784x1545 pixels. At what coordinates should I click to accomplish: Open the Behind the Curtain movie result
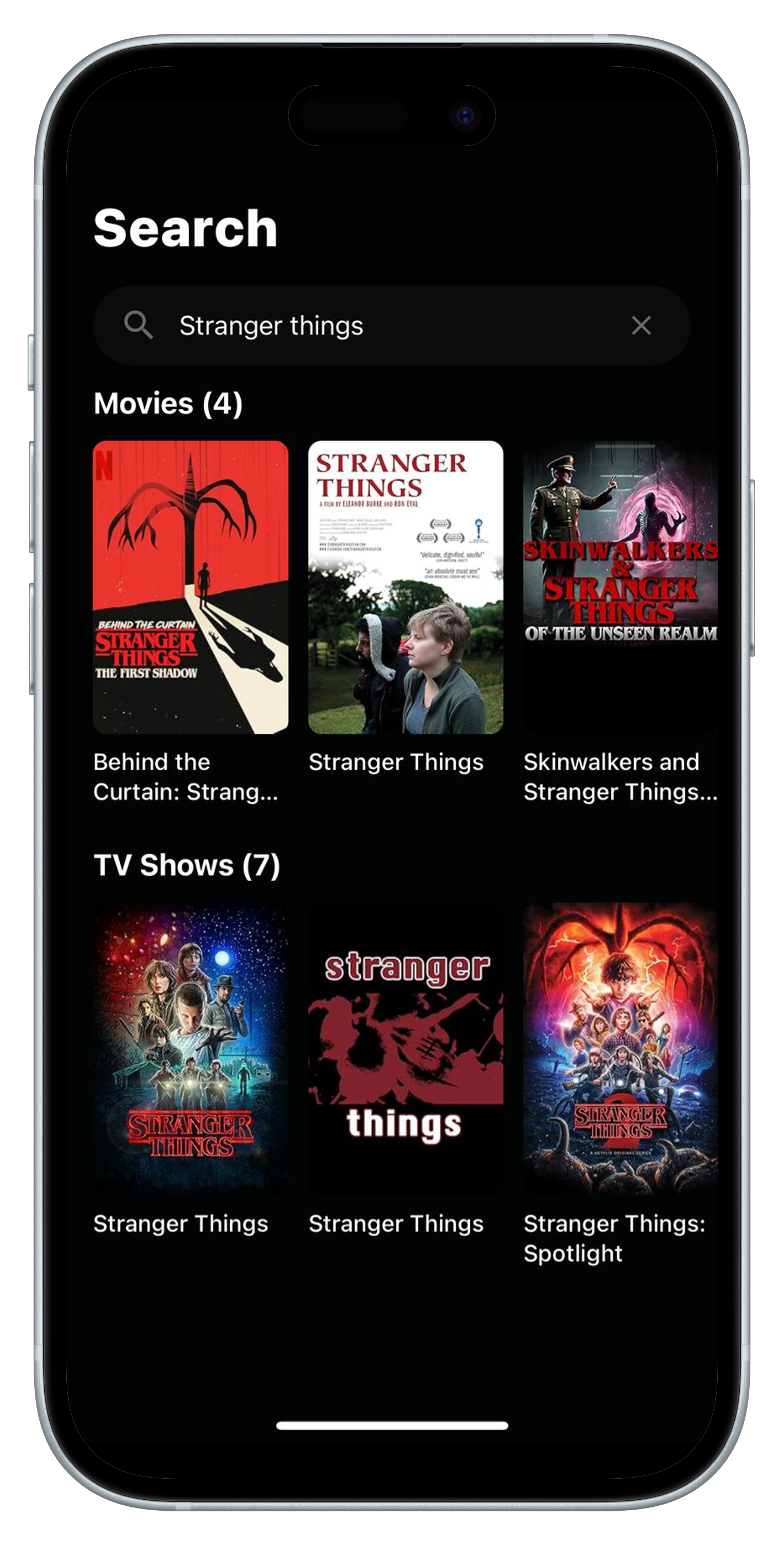click(190, 587)
